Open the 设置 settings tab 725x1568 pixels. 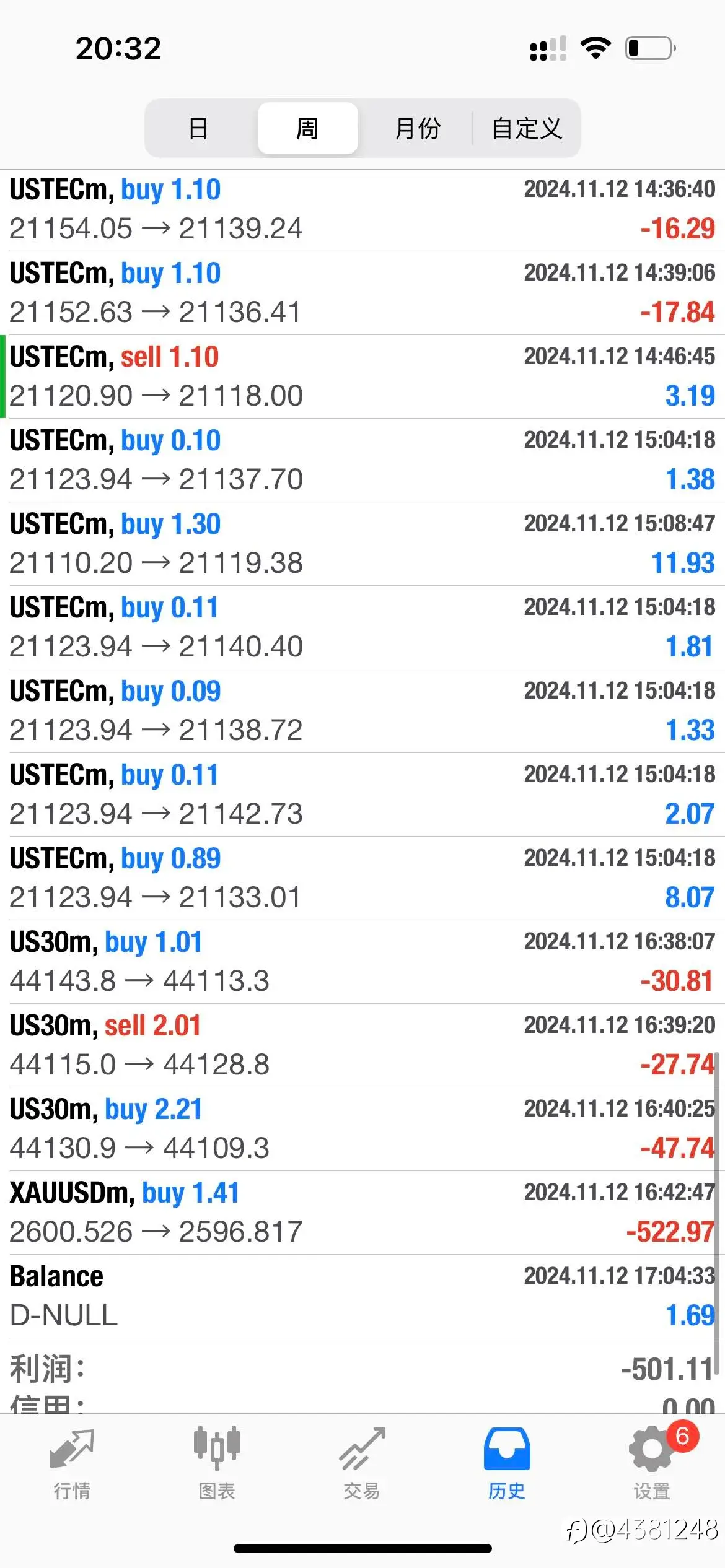pyautogui.click(x=652, y=1464)
